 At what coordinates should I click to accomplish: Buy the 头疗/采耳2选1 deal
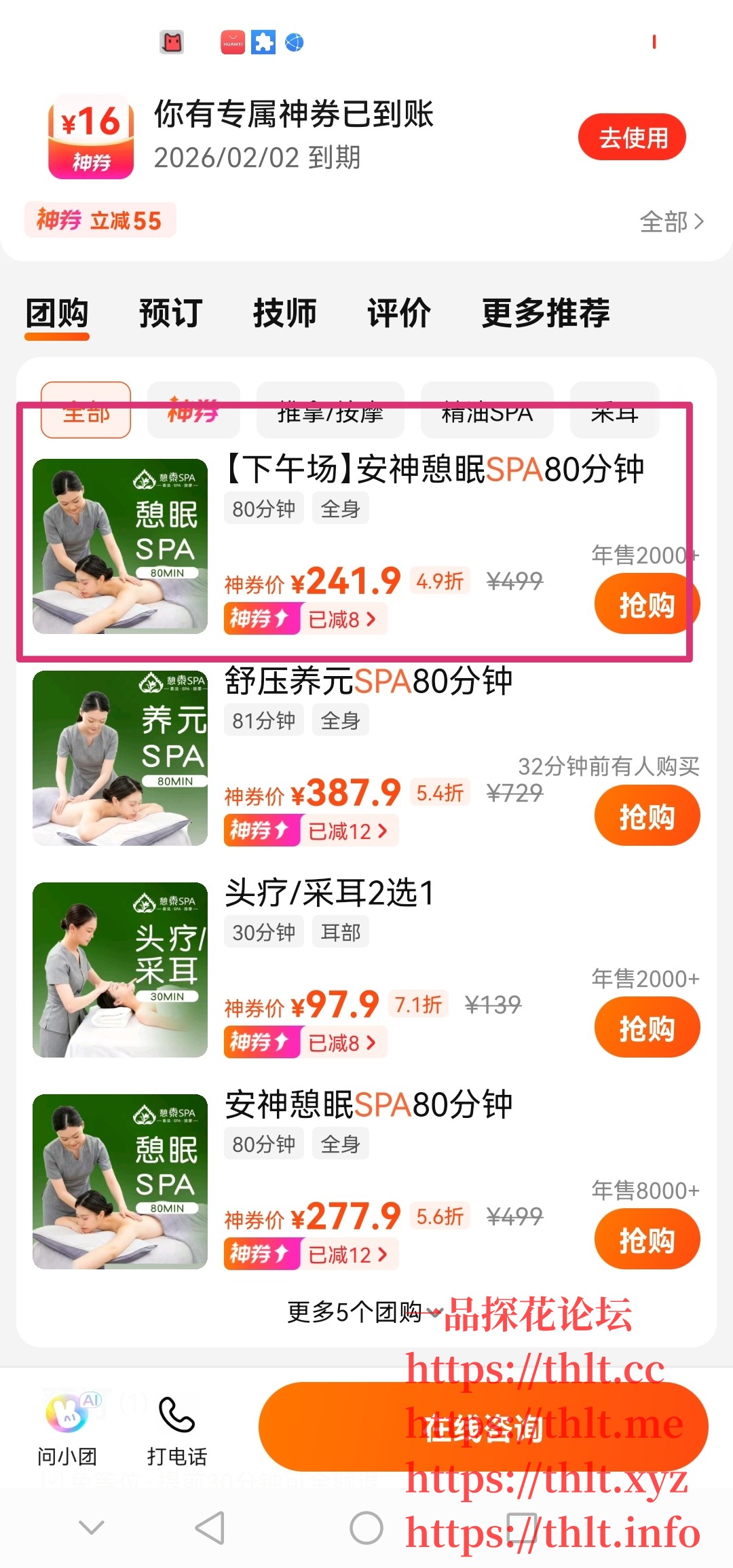[645, 1028]
